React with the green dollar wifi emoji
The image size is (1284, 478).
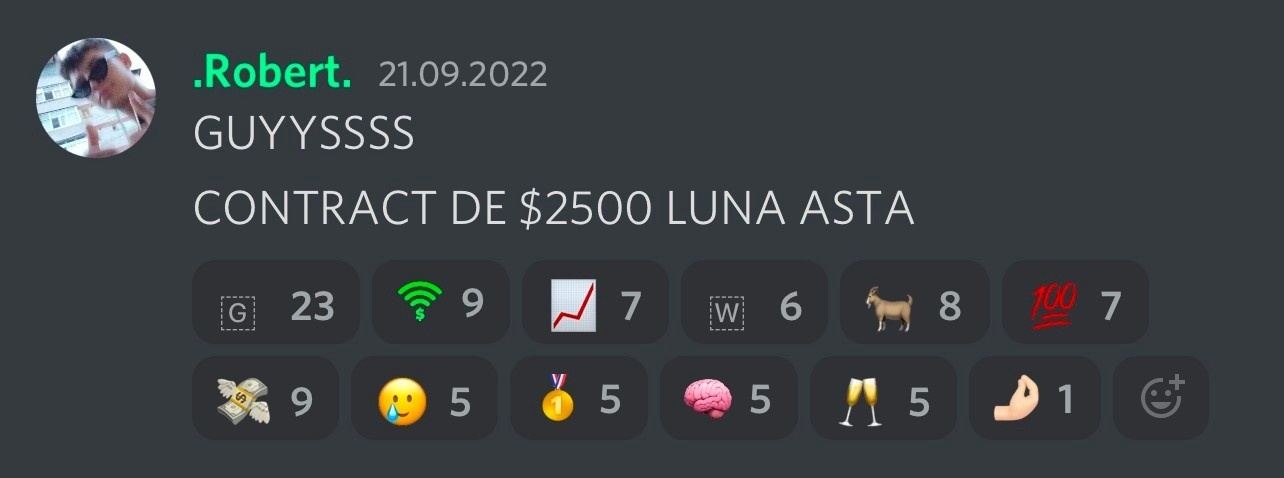440,303
